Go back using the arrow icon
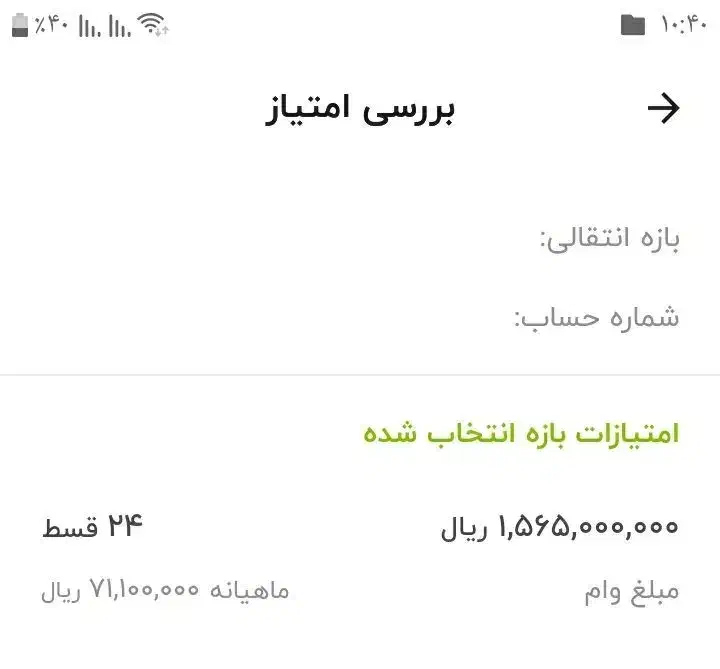 [x=663, y=109]
